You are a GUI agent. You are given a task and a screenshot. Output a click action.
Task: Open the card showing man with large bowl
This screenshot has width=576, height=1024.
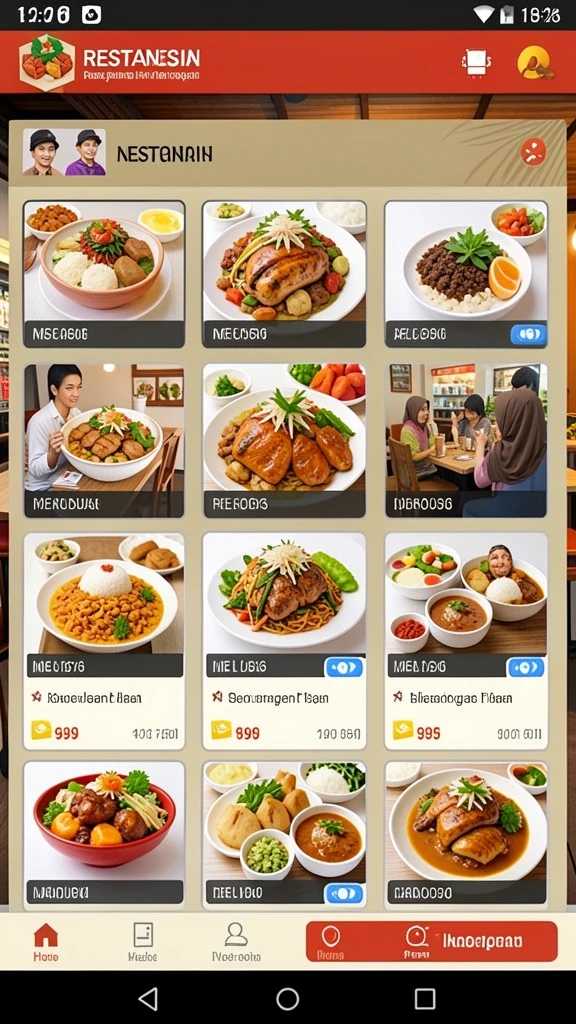pyautogui.click(x=104, y=441)
